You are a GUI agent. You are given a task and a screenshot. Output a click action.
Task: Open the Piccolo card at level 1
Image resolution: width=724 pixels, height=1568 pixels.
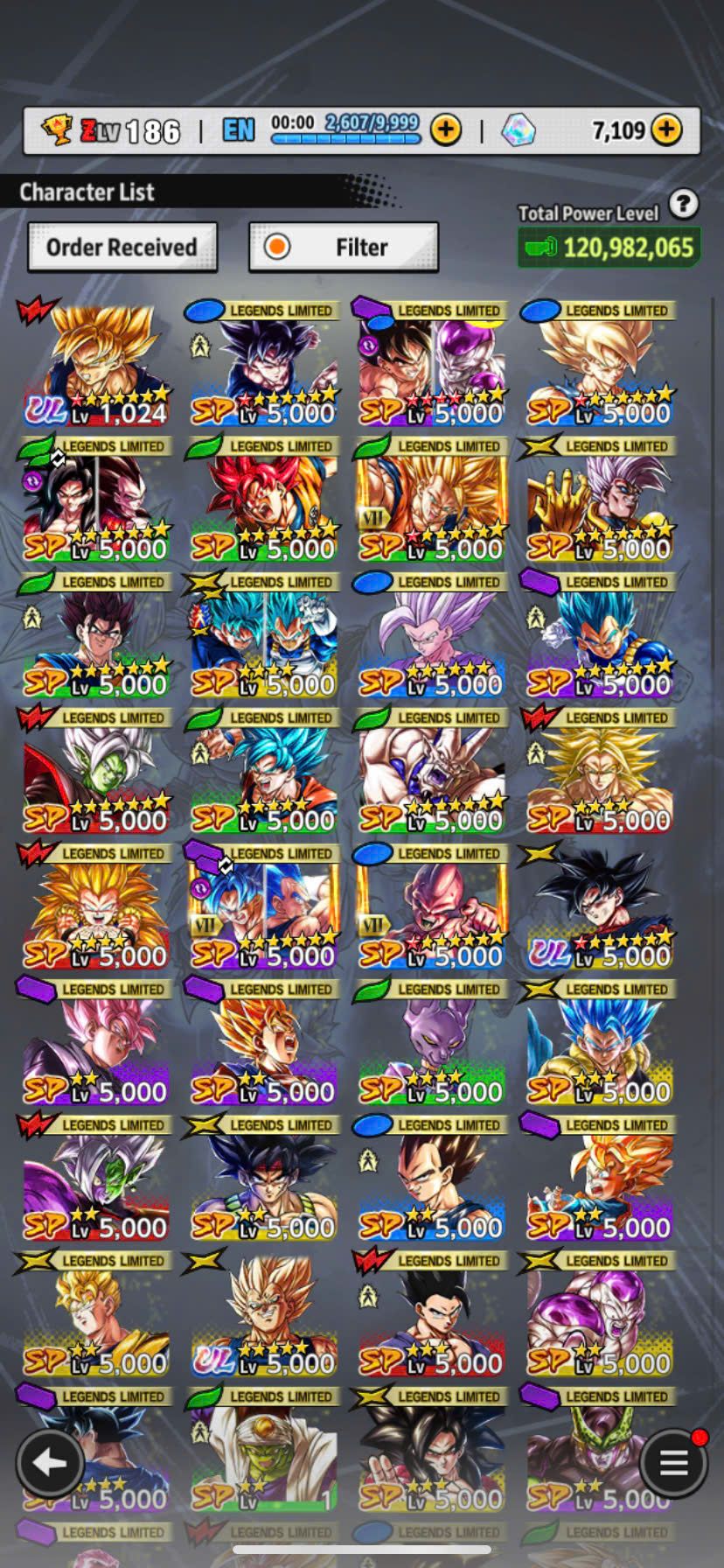pyautogui.click(x=264, y=1448)
